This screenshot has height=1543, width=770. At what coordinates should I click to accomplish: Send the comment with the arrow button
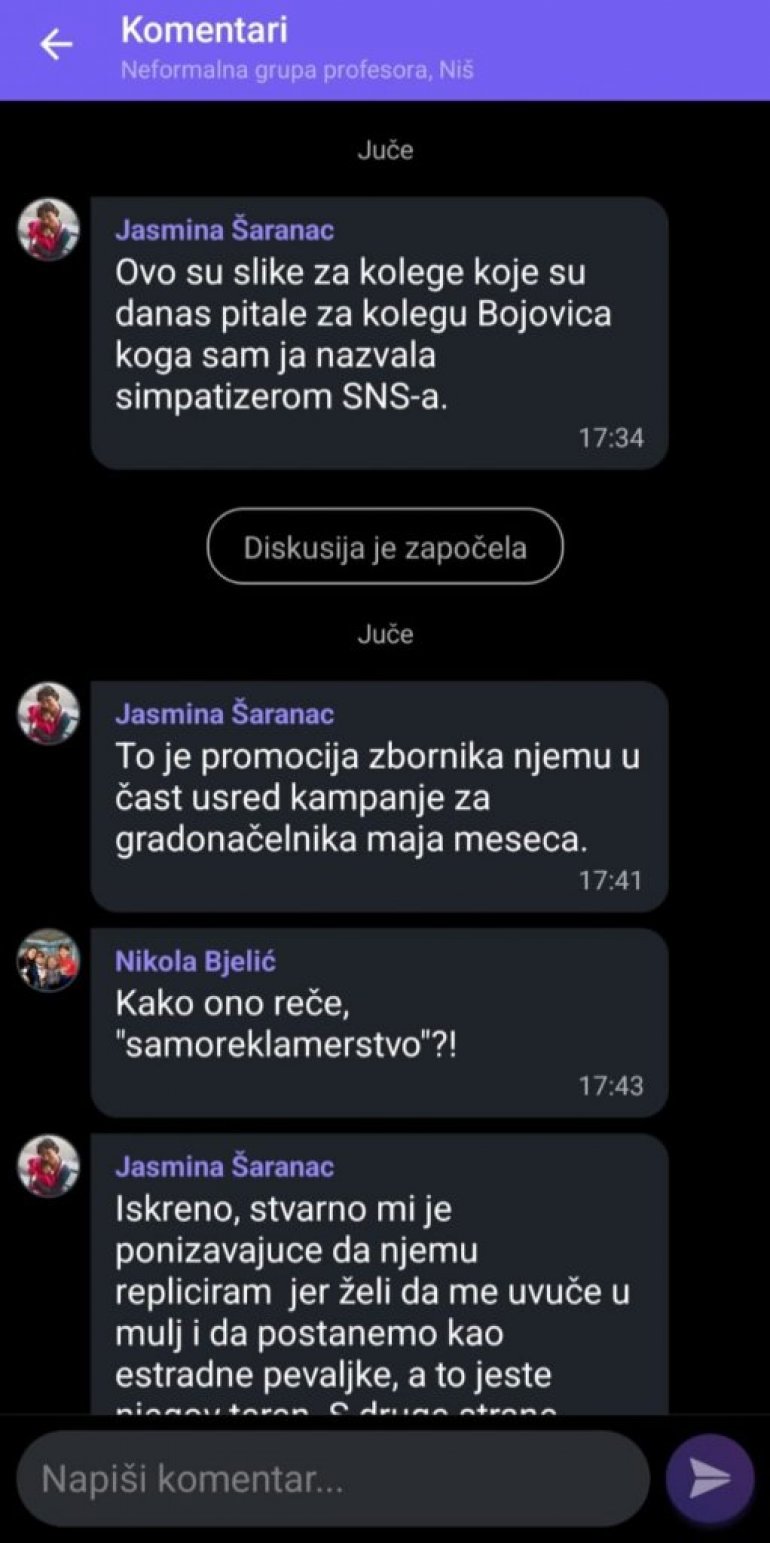710,1478
